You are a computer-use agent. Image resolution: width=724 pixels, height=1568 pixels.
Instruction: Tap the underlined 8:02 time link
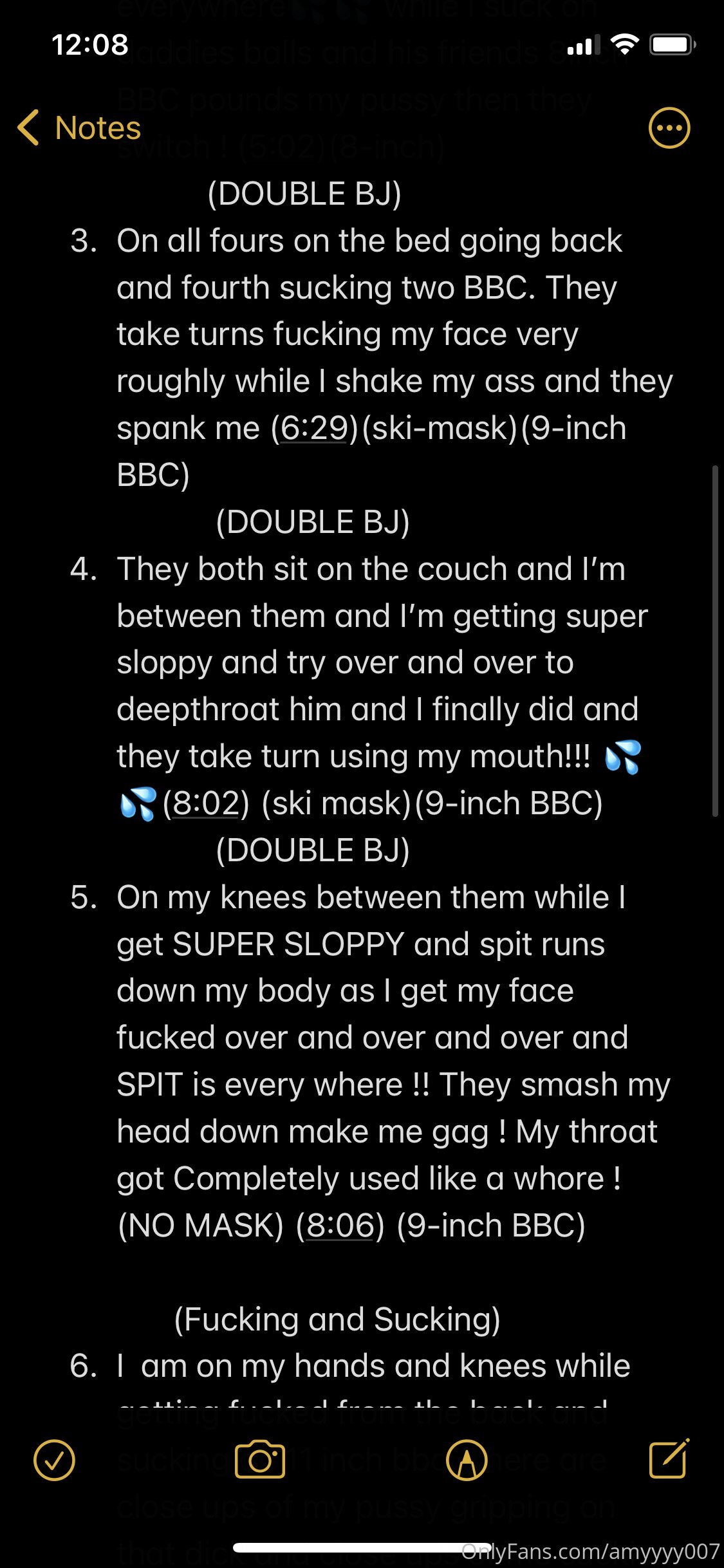(206, 803)
